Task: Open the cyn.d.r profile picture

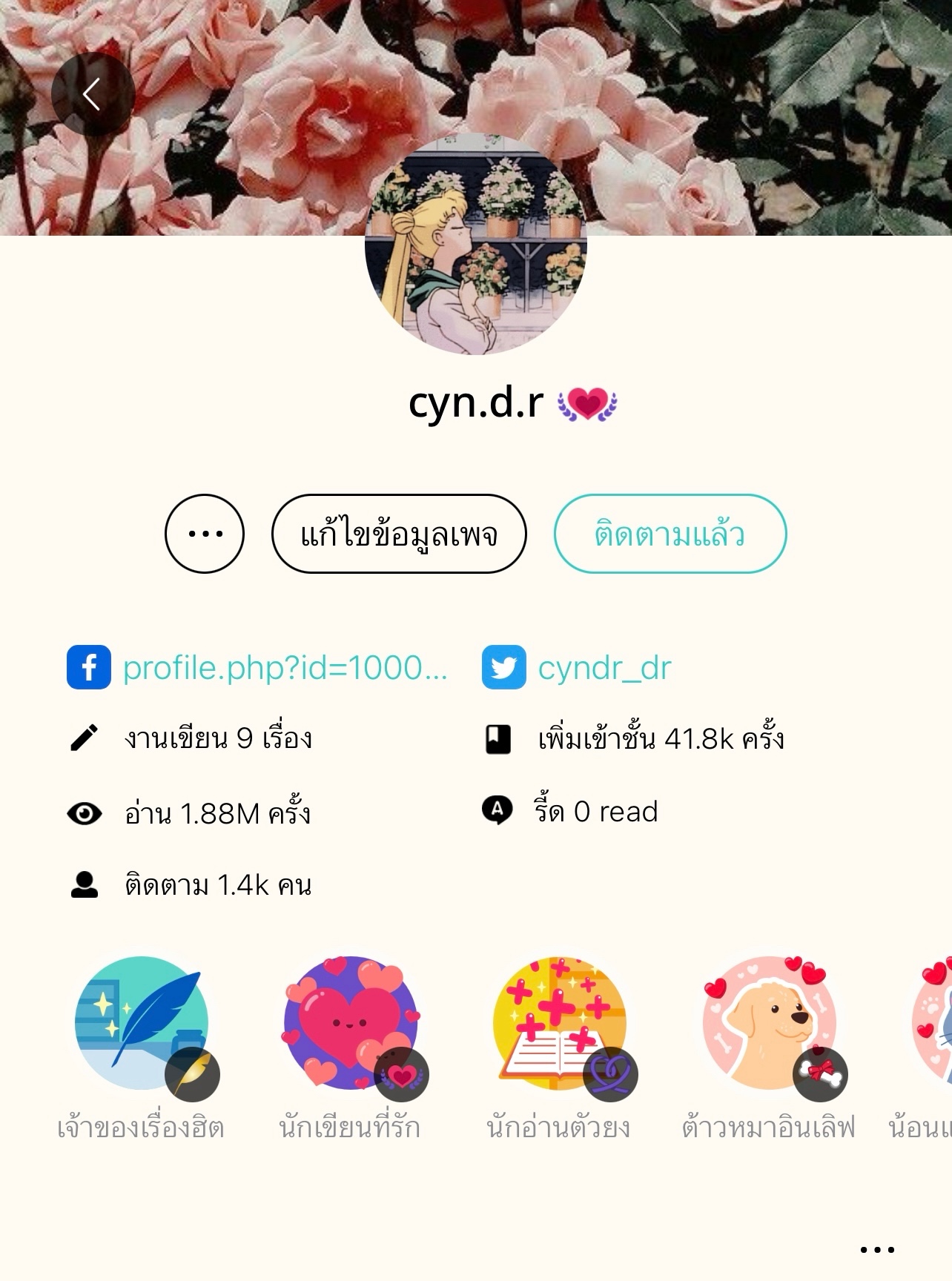Action: (475, 245)
